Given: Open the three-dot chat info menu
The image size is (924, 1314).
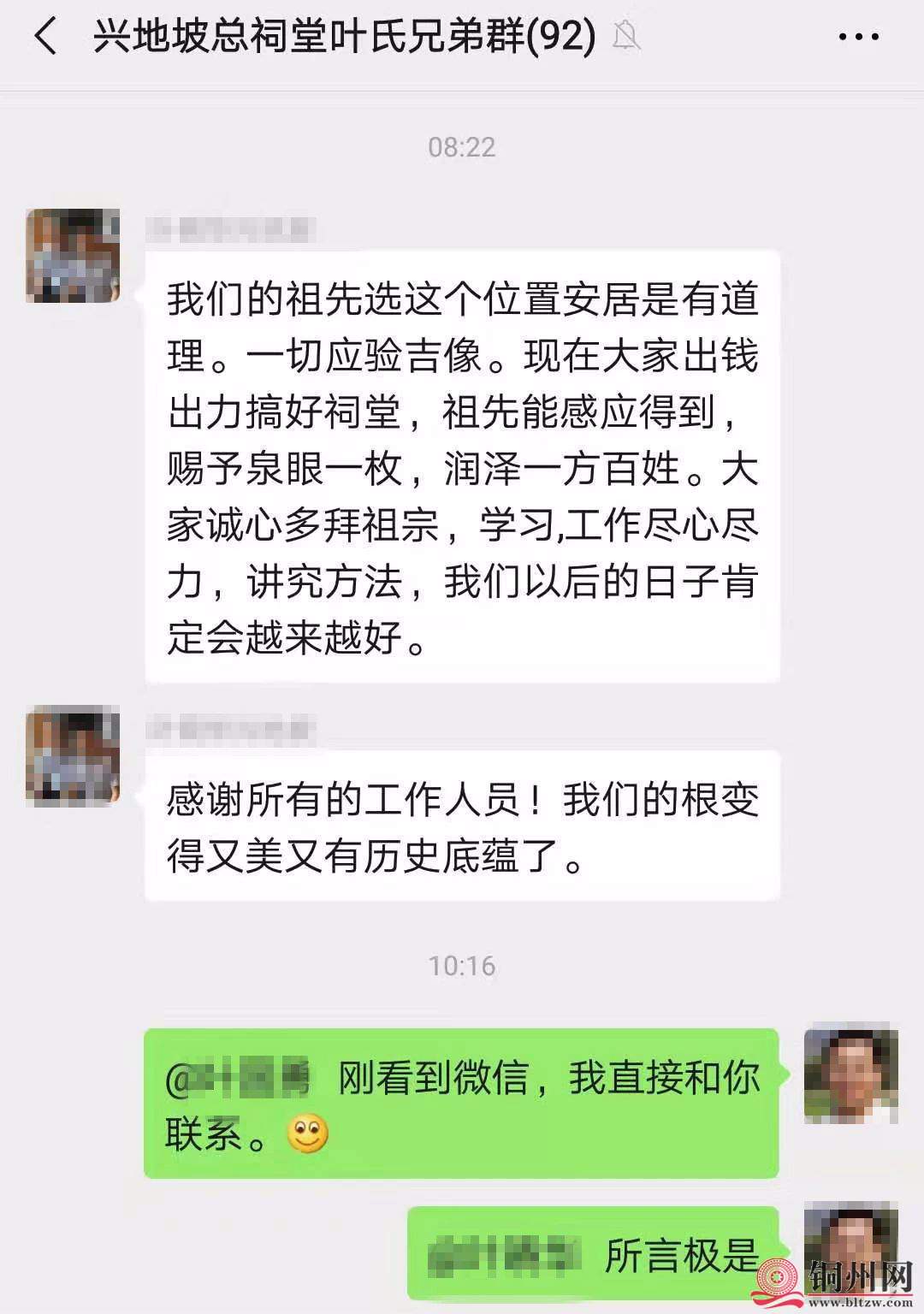Looking at the screenshot, I should point(858,38).
